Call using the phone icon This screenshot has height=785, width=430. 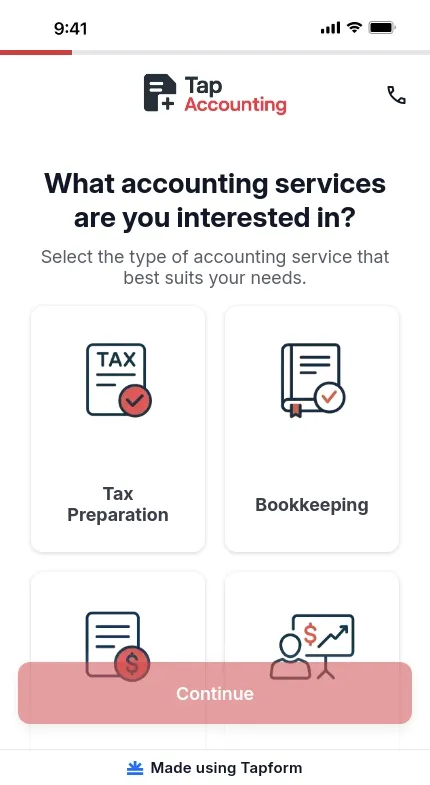(x=396, y=95)
